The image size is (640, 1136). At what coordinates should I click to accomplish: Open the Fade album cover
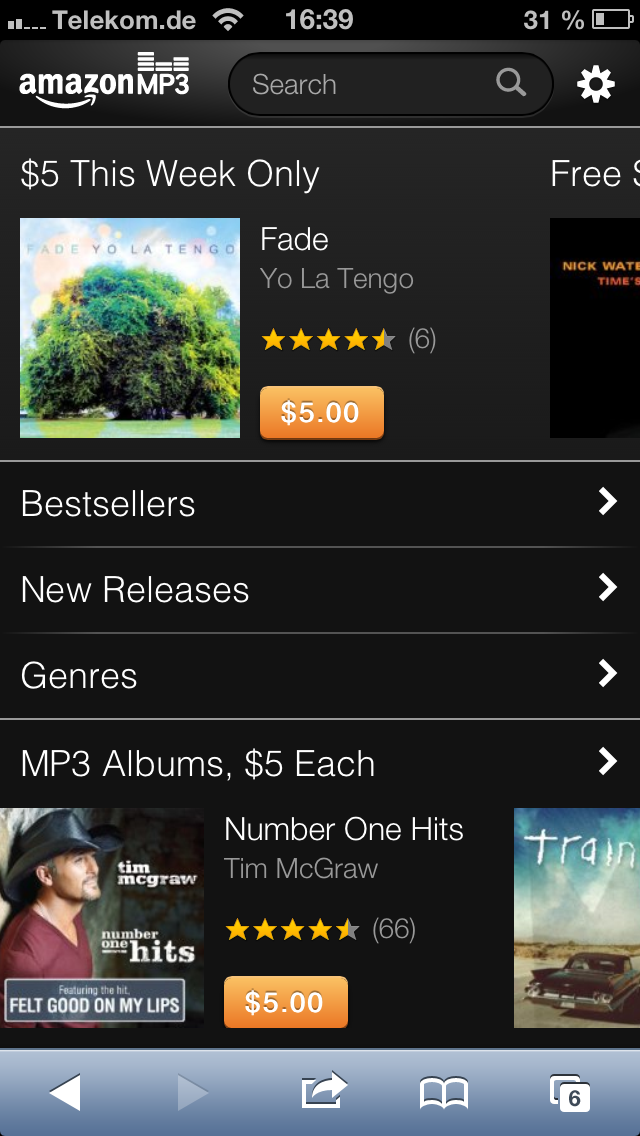click(x=130, y=328)
